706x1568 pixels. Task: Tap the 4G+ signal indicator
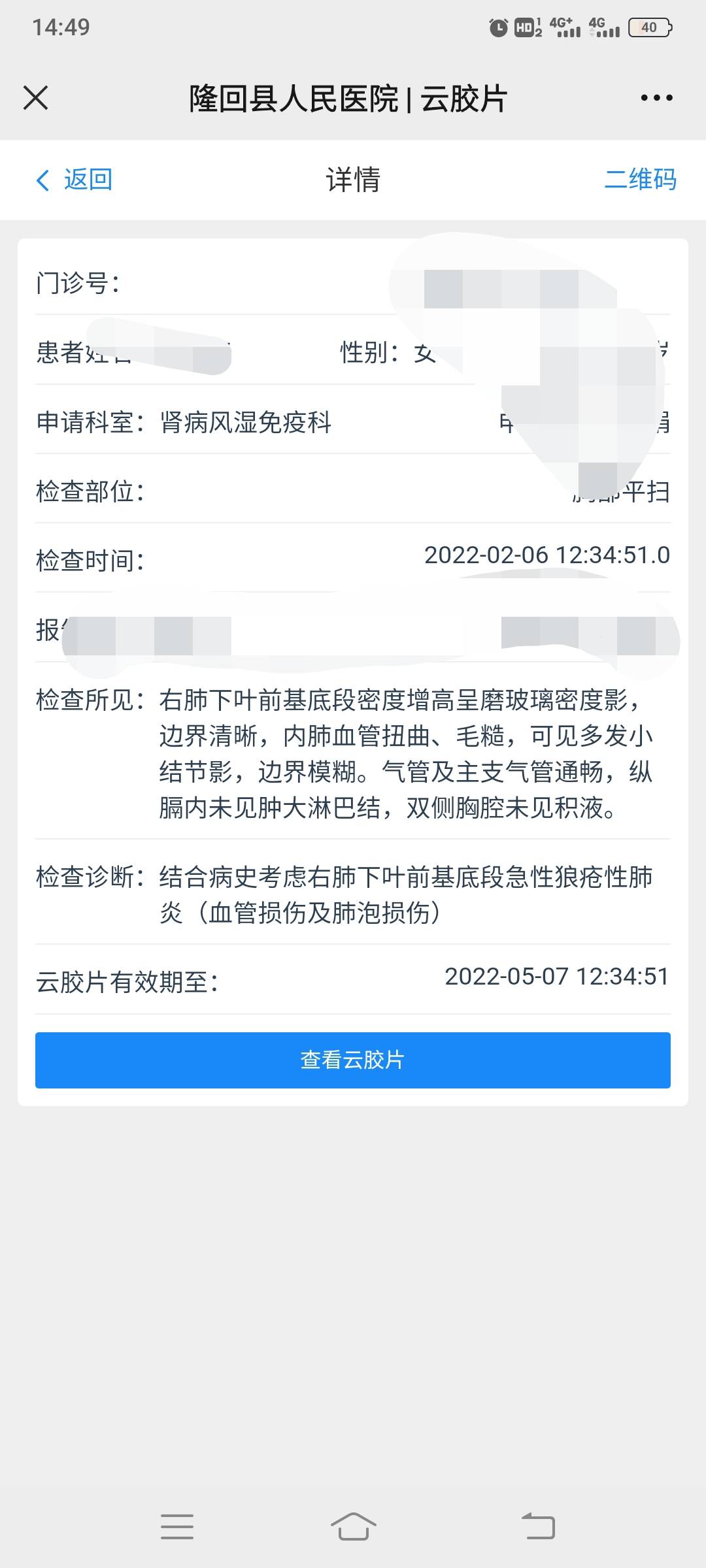[x=562, y=26]
